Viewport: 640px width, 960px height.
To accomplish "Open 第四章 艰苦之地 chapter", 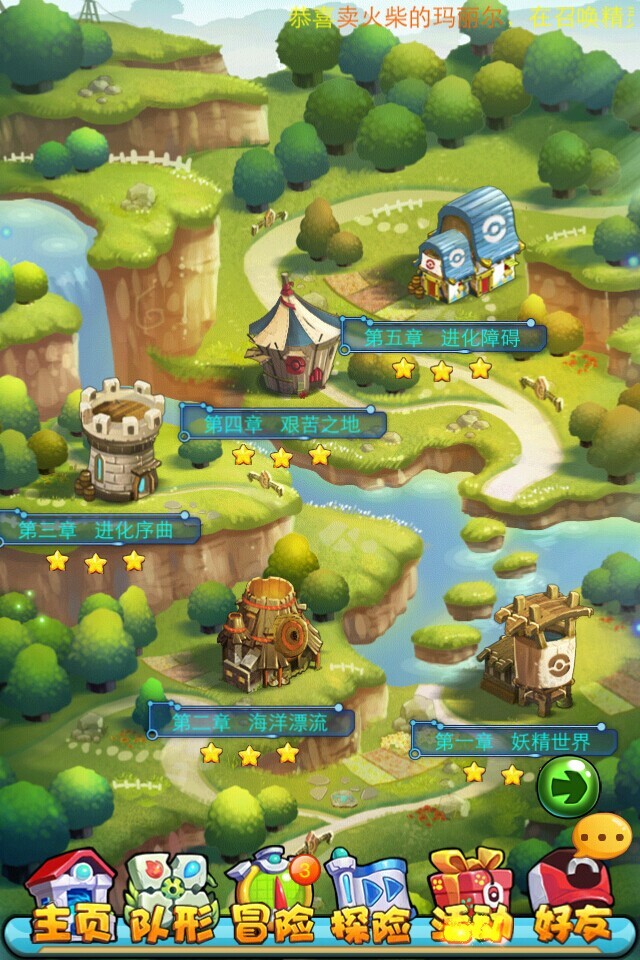I will 282,424.
